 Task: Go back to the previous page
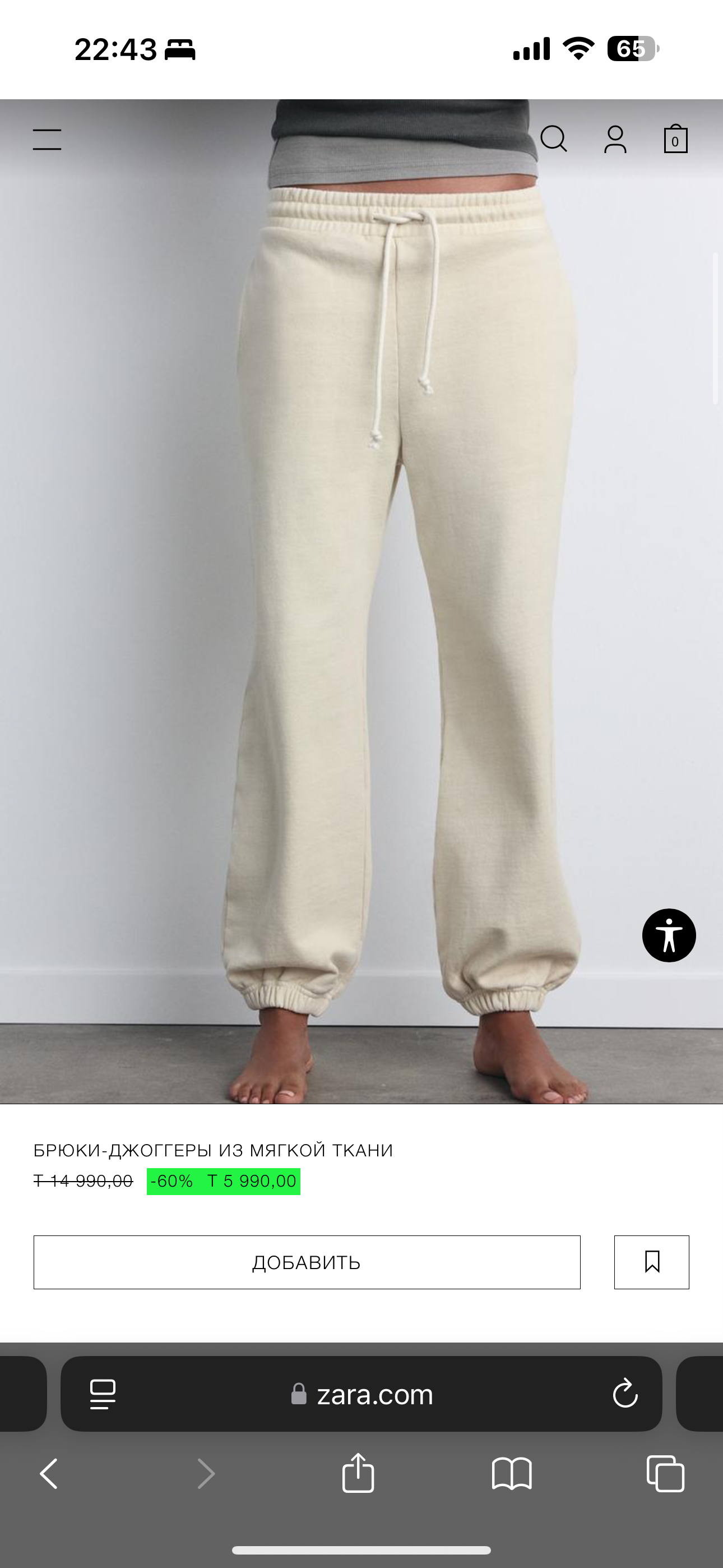coord(49,1474)
